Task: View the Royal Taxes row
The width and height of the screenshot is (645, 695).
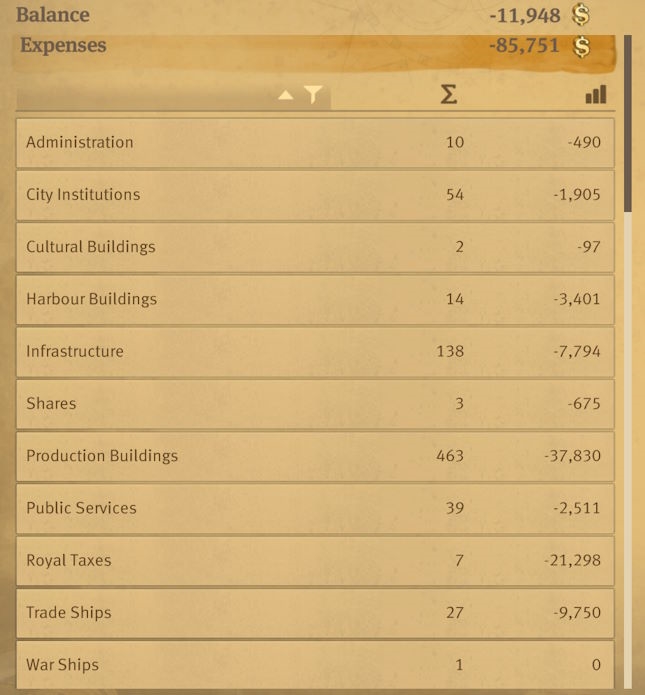Action: coord(314,560)
